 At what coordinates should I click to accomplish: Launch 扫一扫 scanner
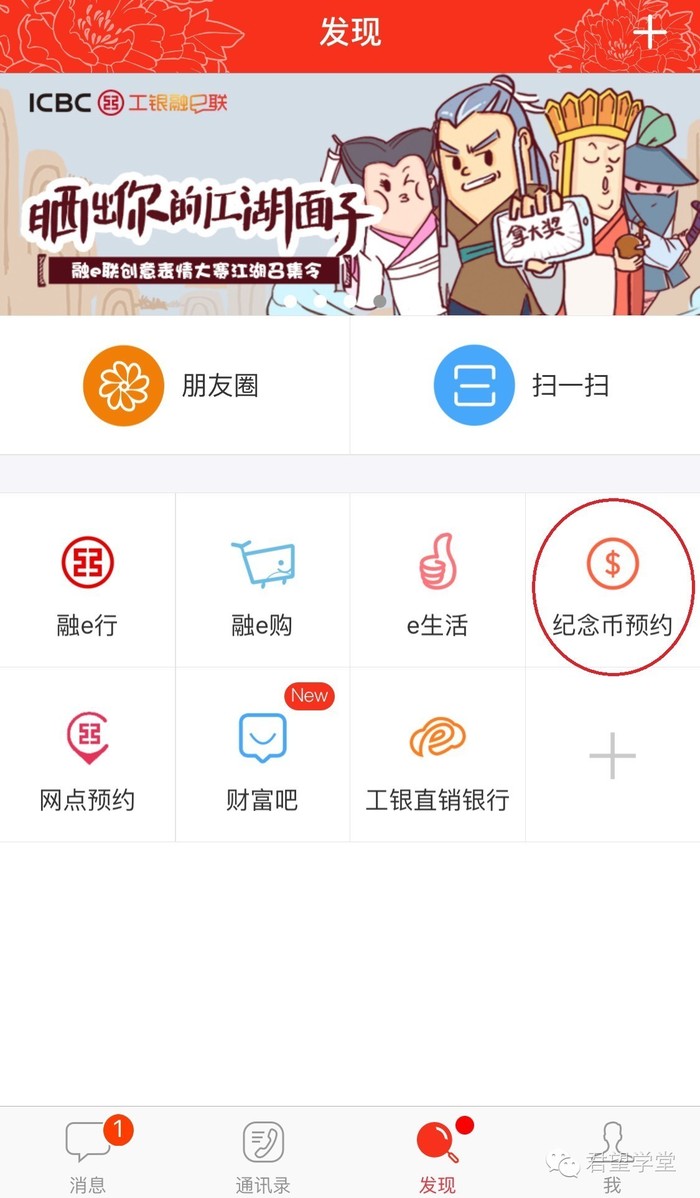pos(525,386)
